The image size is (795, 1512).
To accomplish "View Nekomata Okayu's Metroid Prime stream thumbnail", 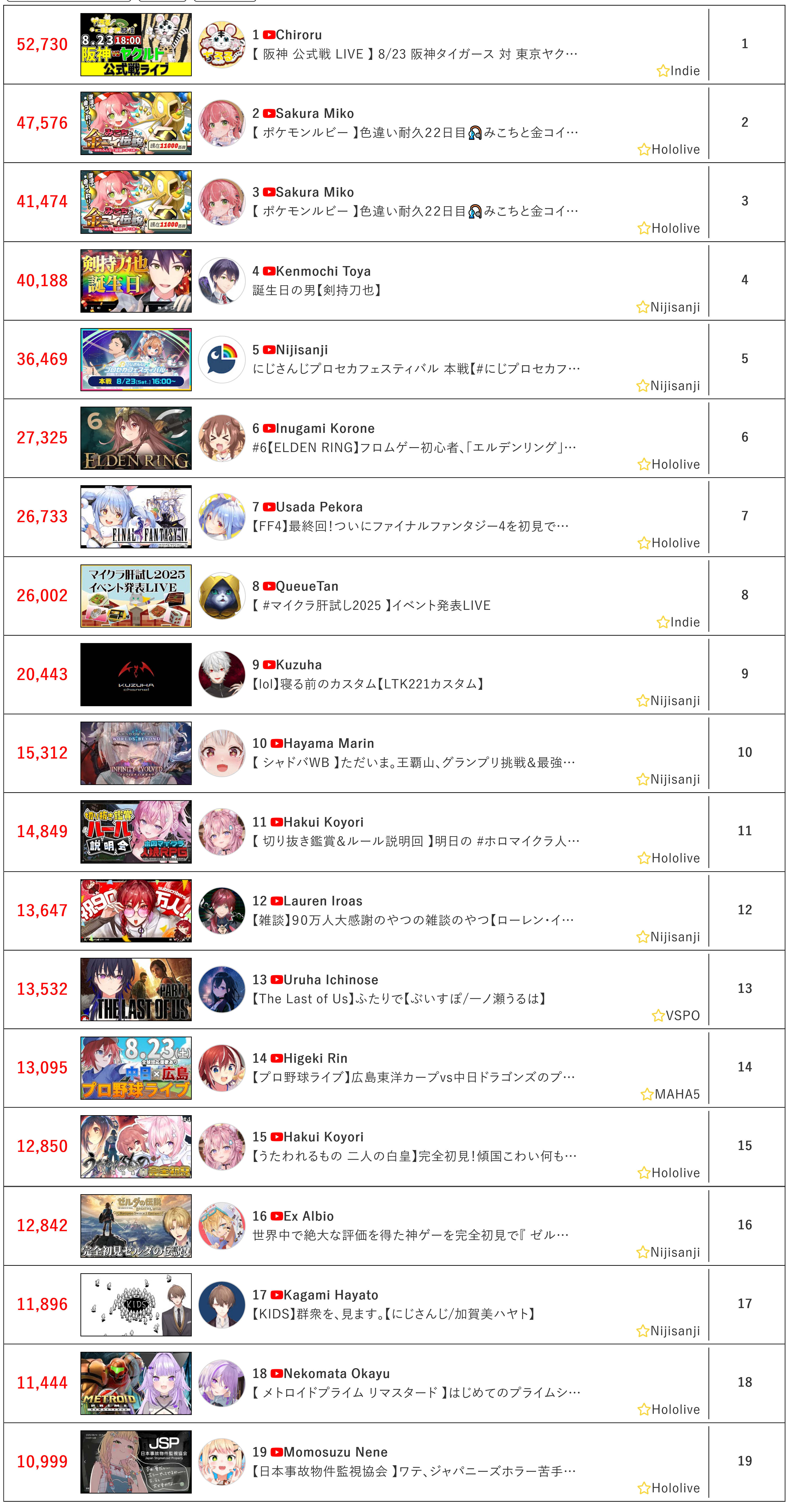I will (136, 1383).
